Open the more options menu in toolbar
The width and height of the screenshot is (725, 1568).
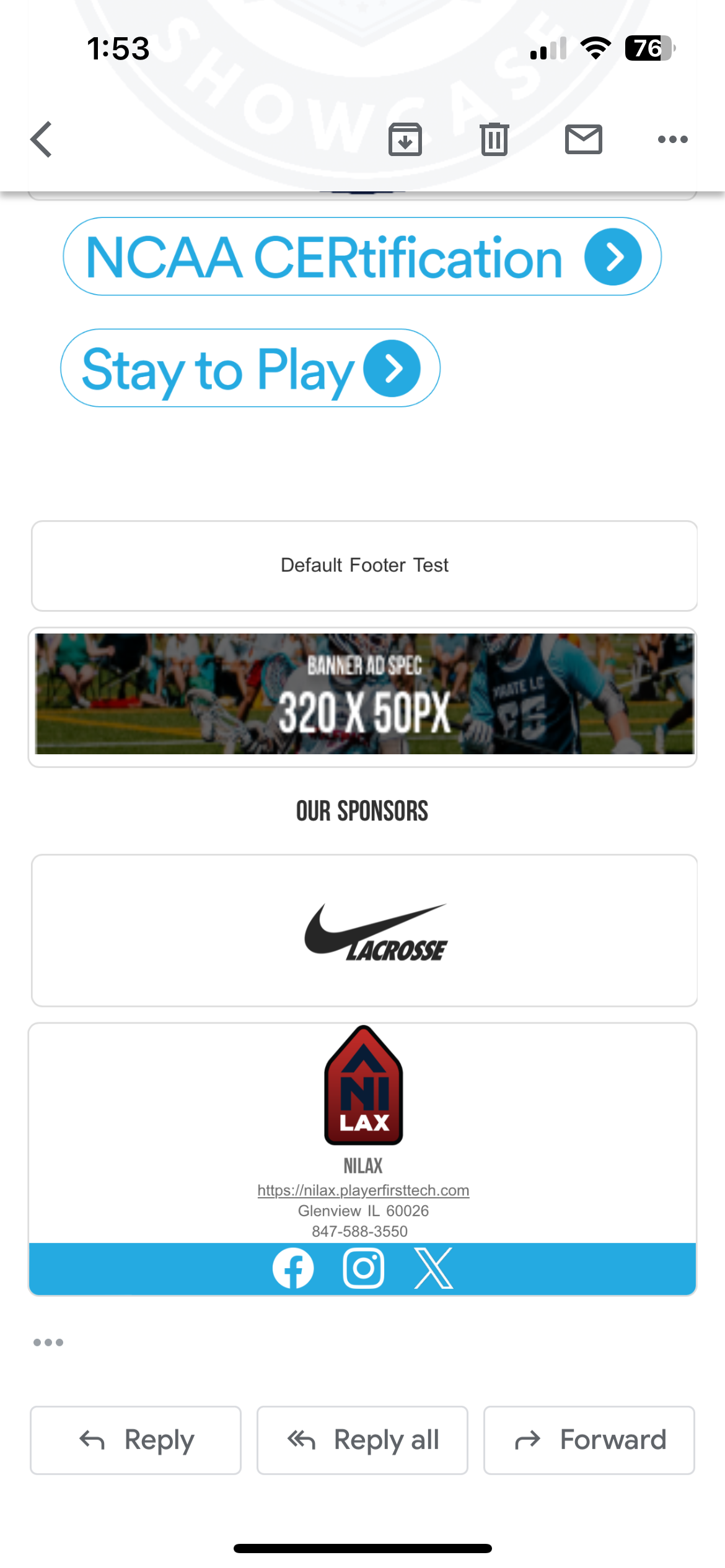coord(672,139)
